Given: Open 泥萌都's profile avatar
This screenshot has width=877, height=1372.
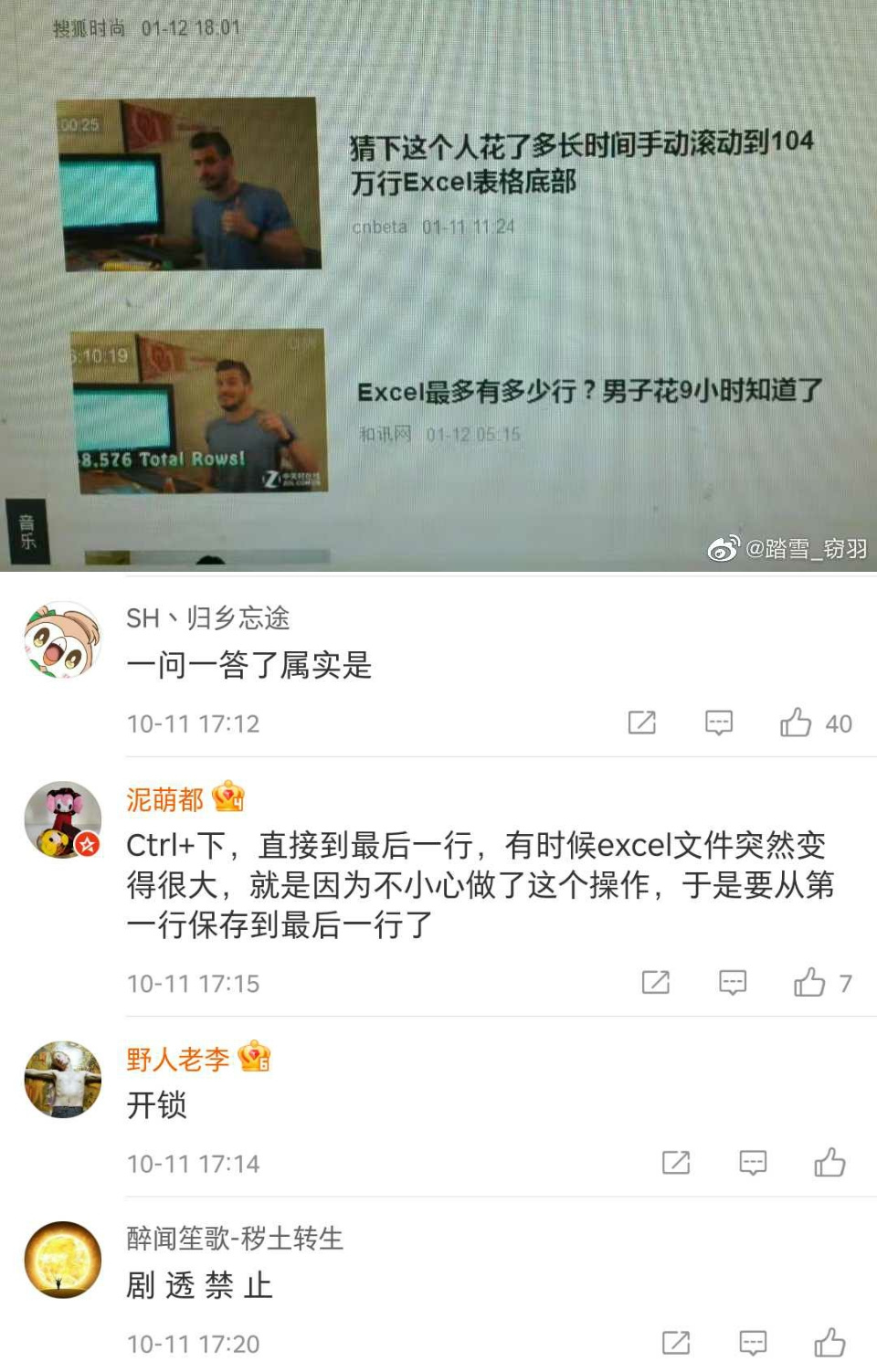Looking at the screenshot, I should [x=62, y=819].
